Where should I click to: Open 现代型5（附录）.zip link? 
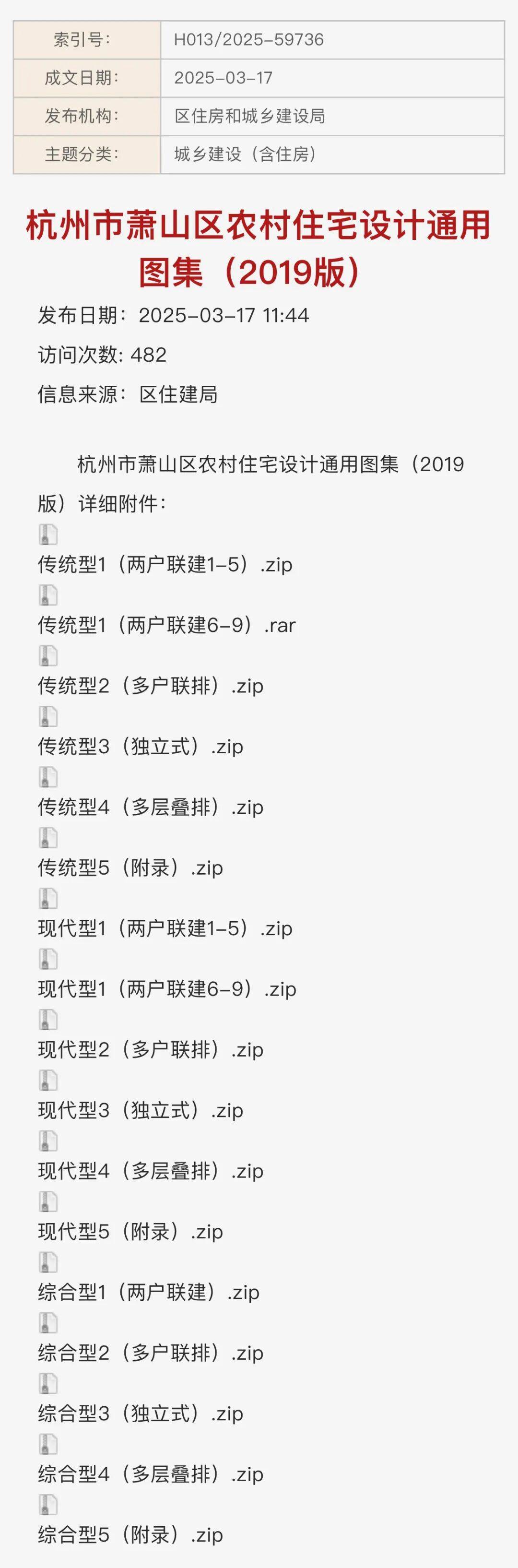[x=130, y=1231]
